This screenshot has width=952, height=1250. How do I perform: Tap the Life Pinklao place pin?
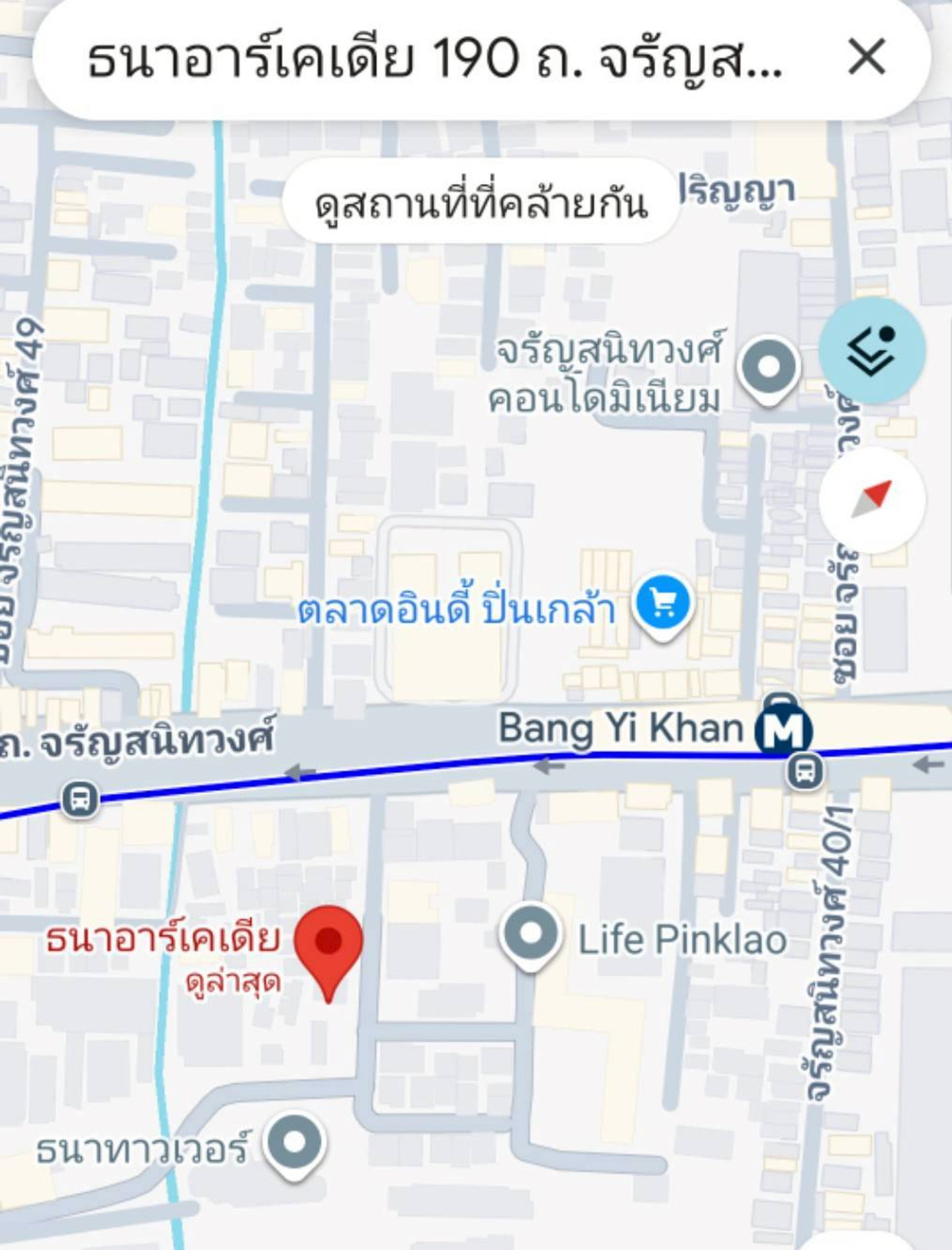(531, 936)
